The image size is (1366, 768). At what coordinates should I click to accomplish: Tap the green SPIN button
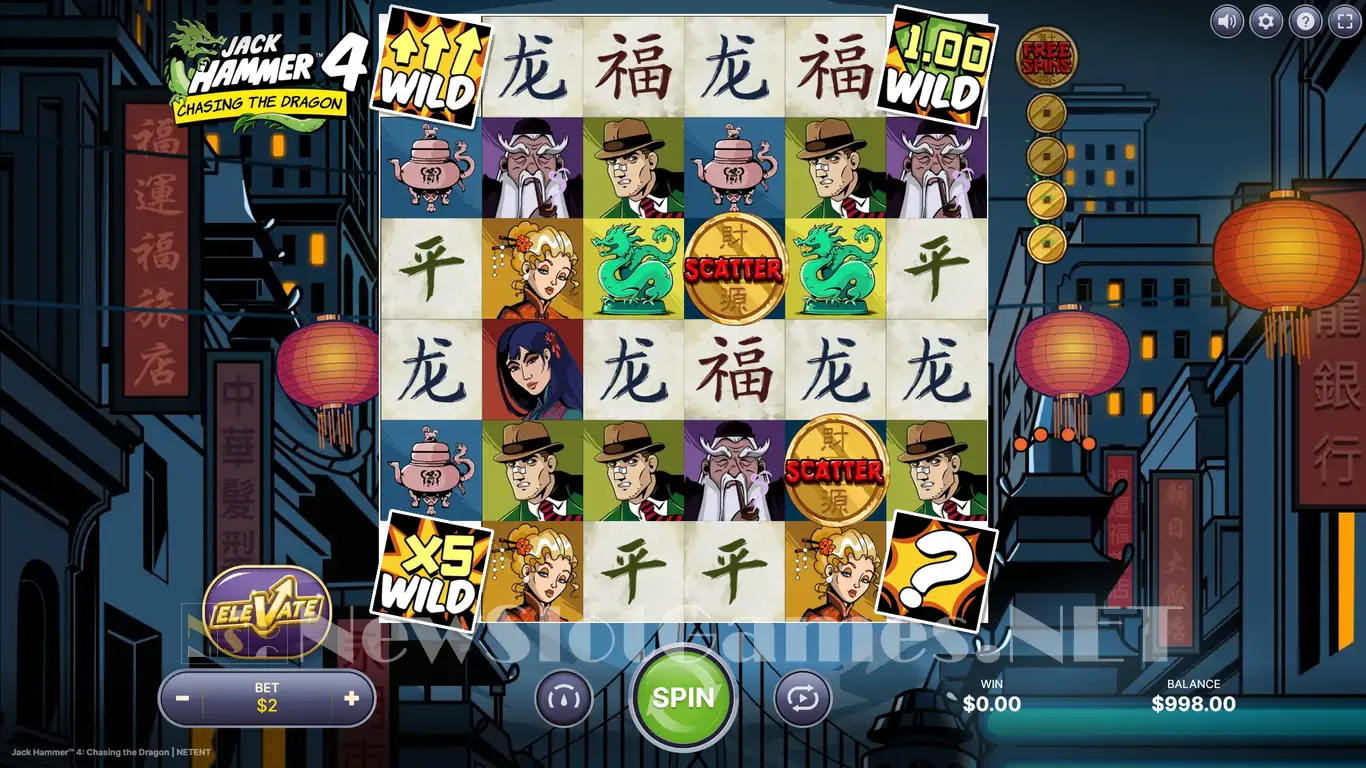683,698
